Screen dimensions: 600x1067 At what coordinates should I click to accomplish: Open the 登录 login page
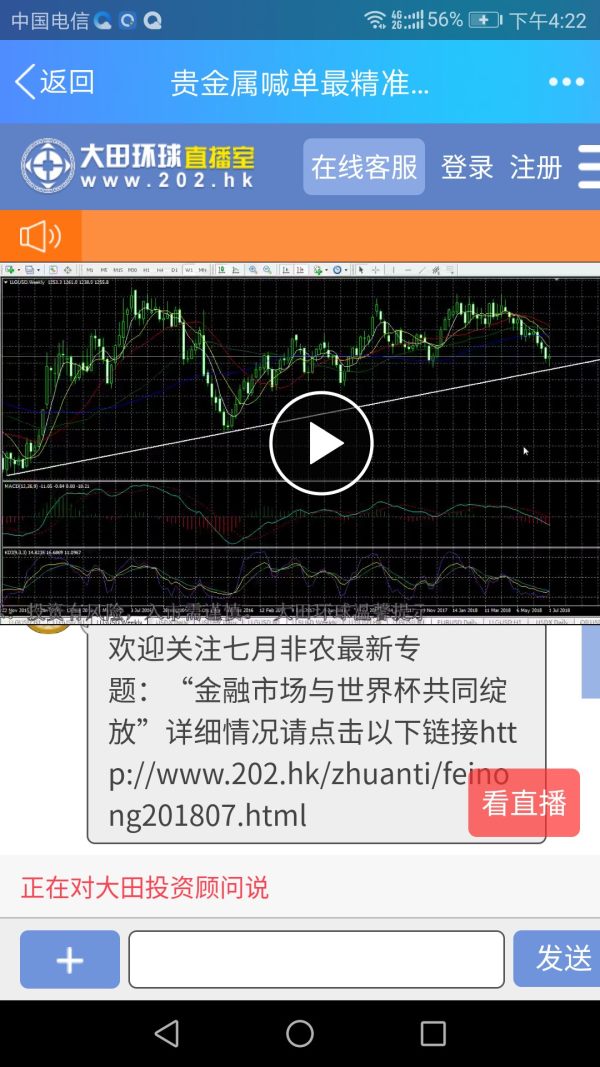point(467,167)
